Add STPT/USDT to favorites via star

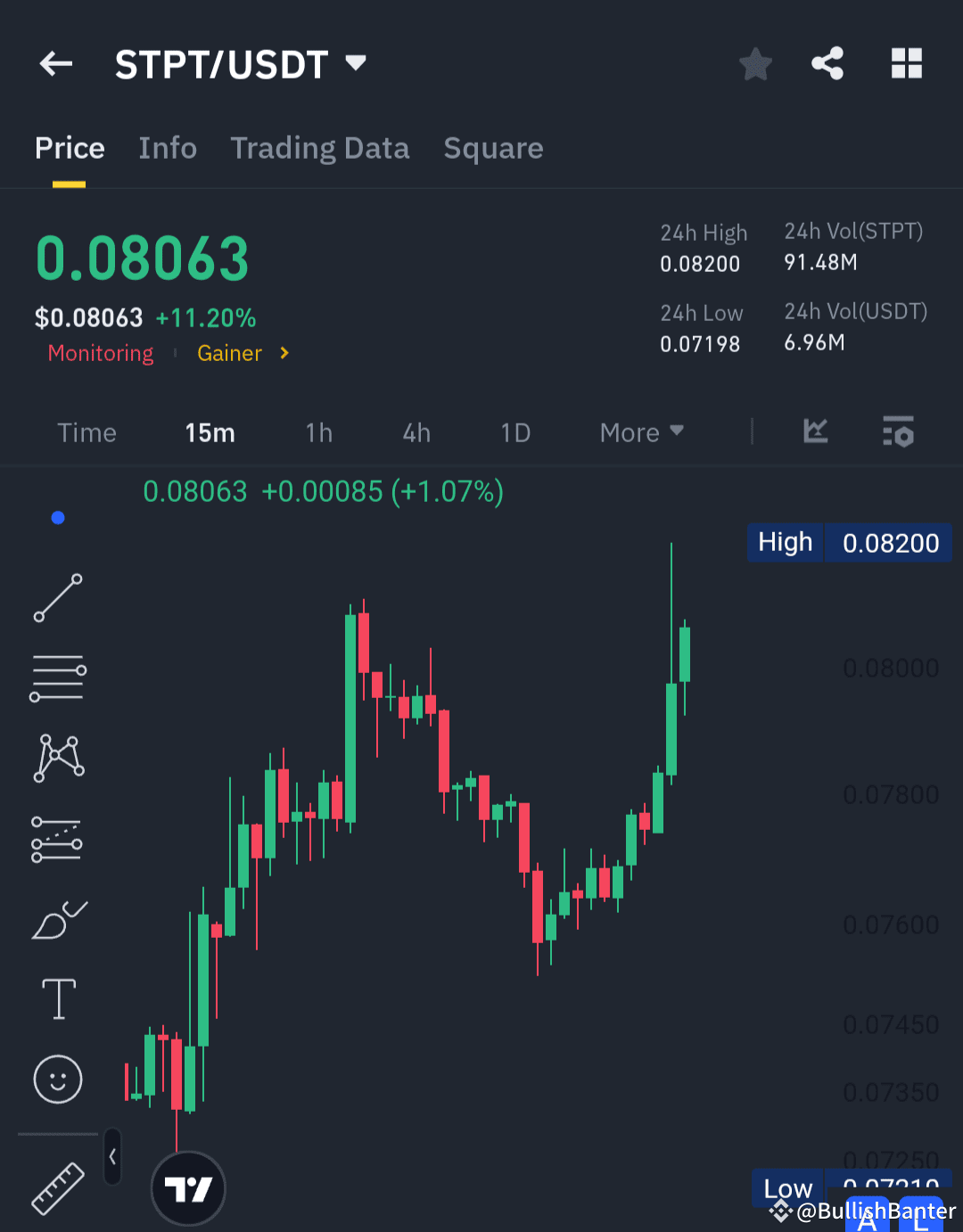754,63
